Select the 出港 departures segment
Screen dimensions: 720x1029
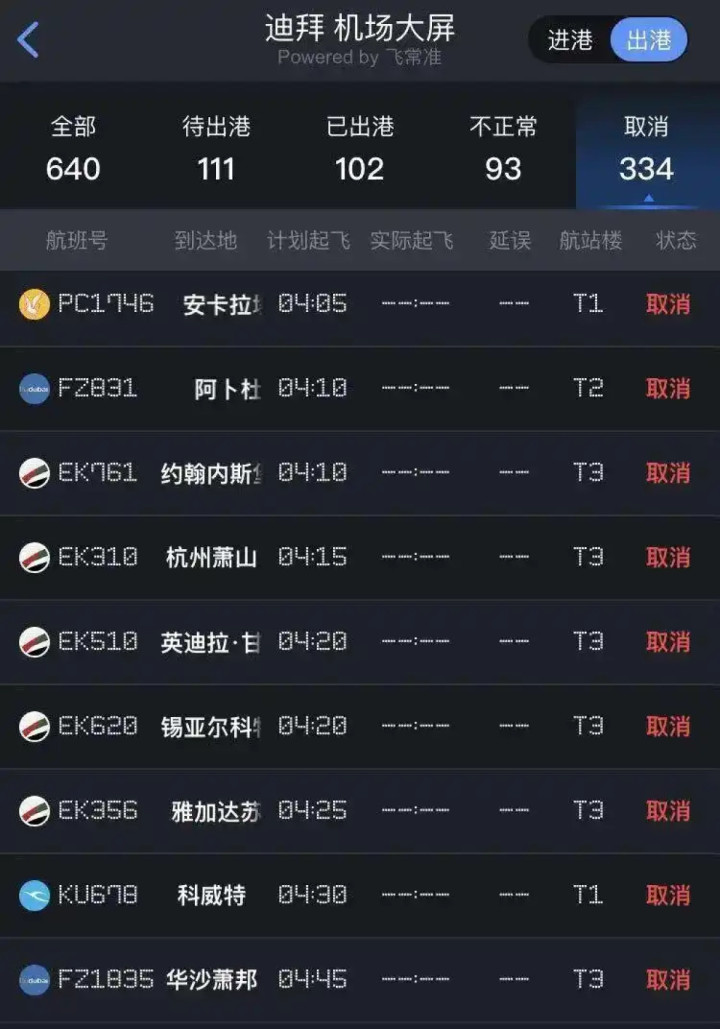(648, 41)
